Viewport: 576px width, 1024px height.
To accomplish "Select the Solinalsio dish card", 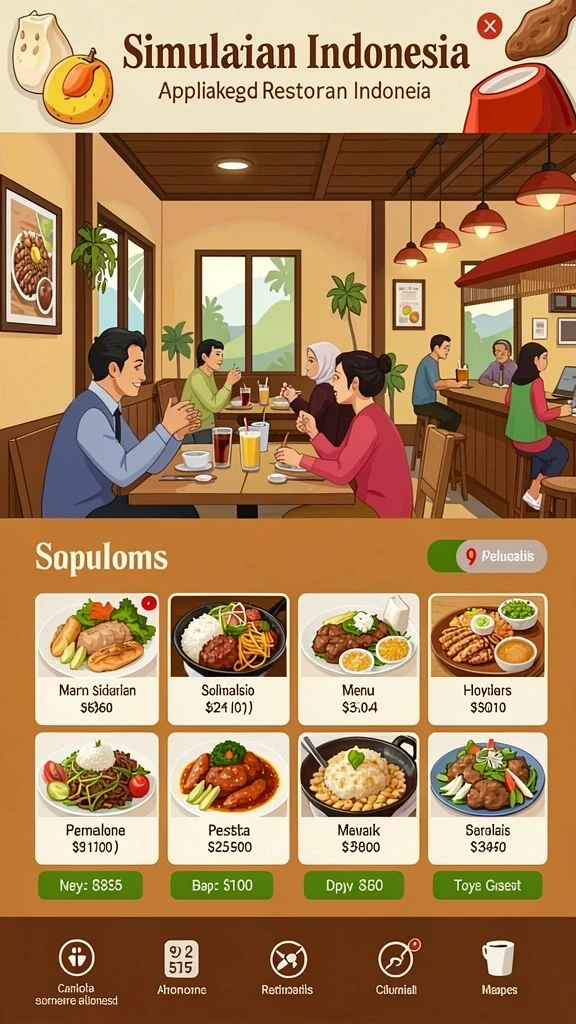I will point(228,659).
